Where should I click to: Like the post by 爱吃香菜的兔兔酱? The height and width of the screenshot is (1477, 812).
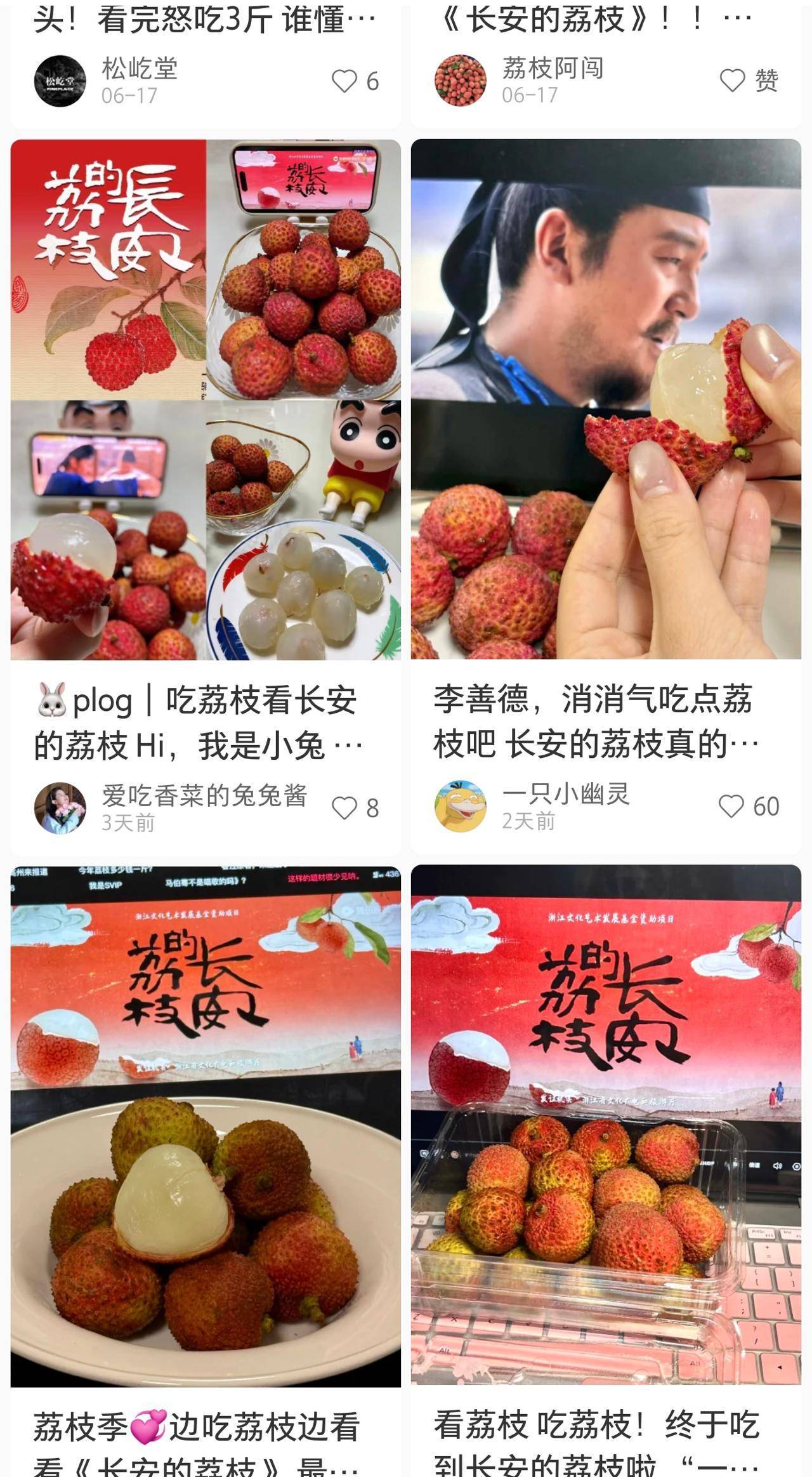pos(344,808)
